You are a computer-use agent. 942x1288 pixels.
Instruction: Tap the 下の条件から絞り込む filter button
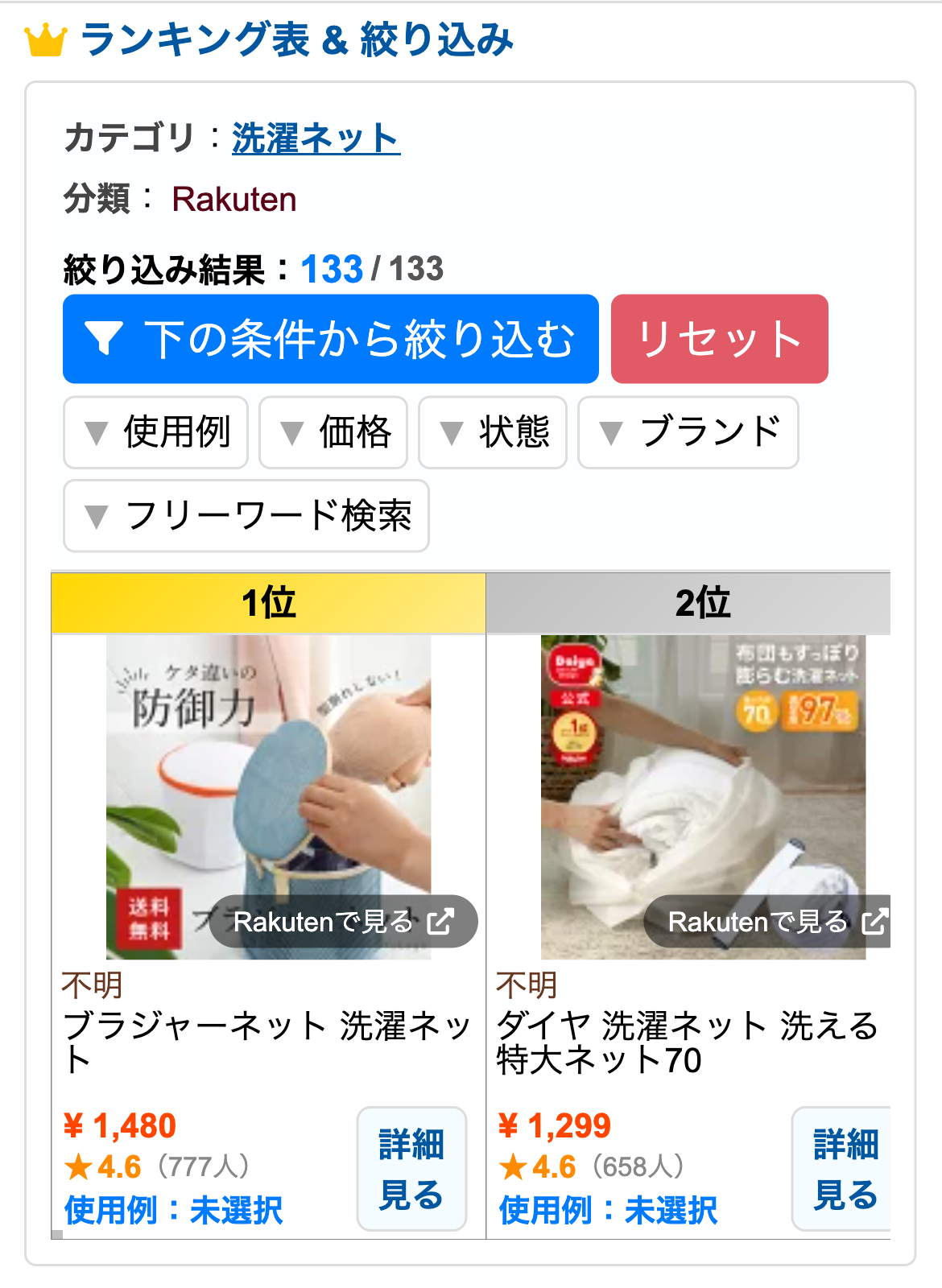click(x=330, y=339)
